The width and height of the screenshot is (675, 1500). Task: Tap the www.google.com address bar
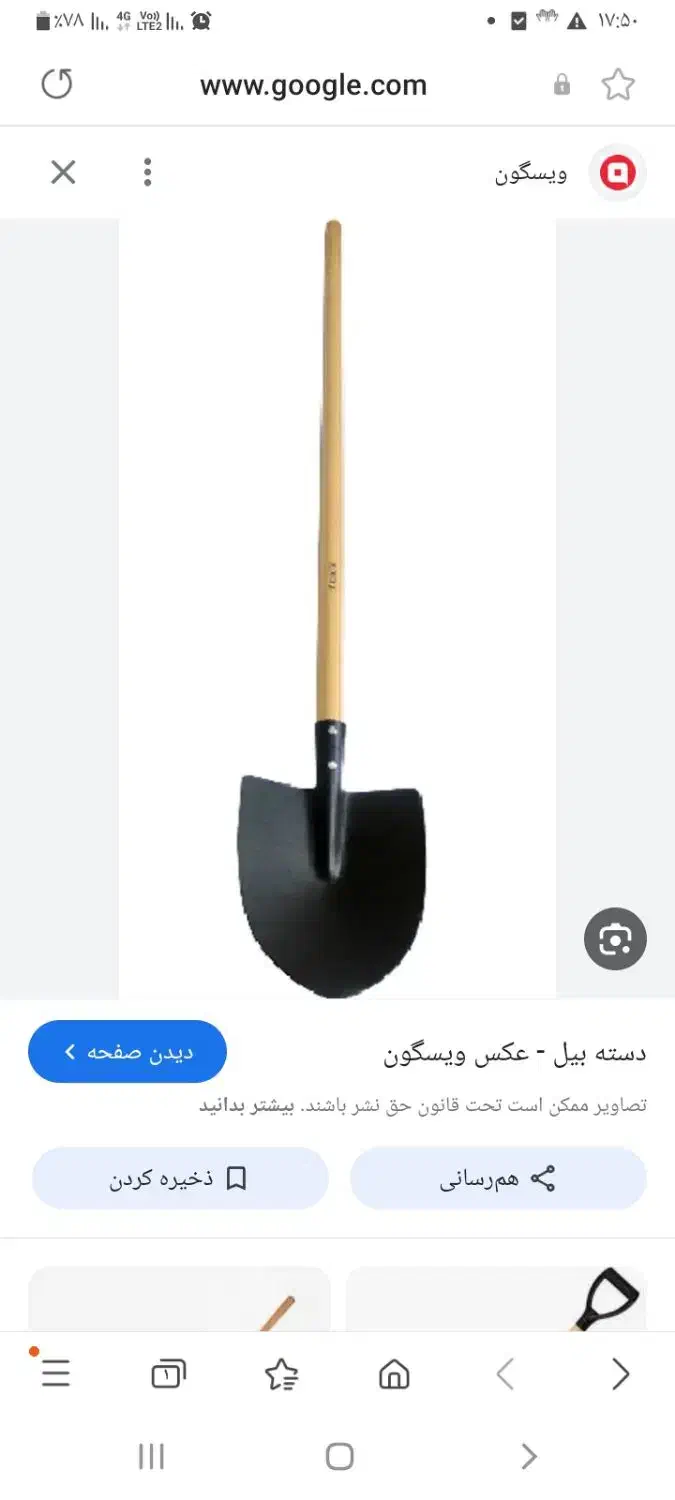click(x=313, y=86)
